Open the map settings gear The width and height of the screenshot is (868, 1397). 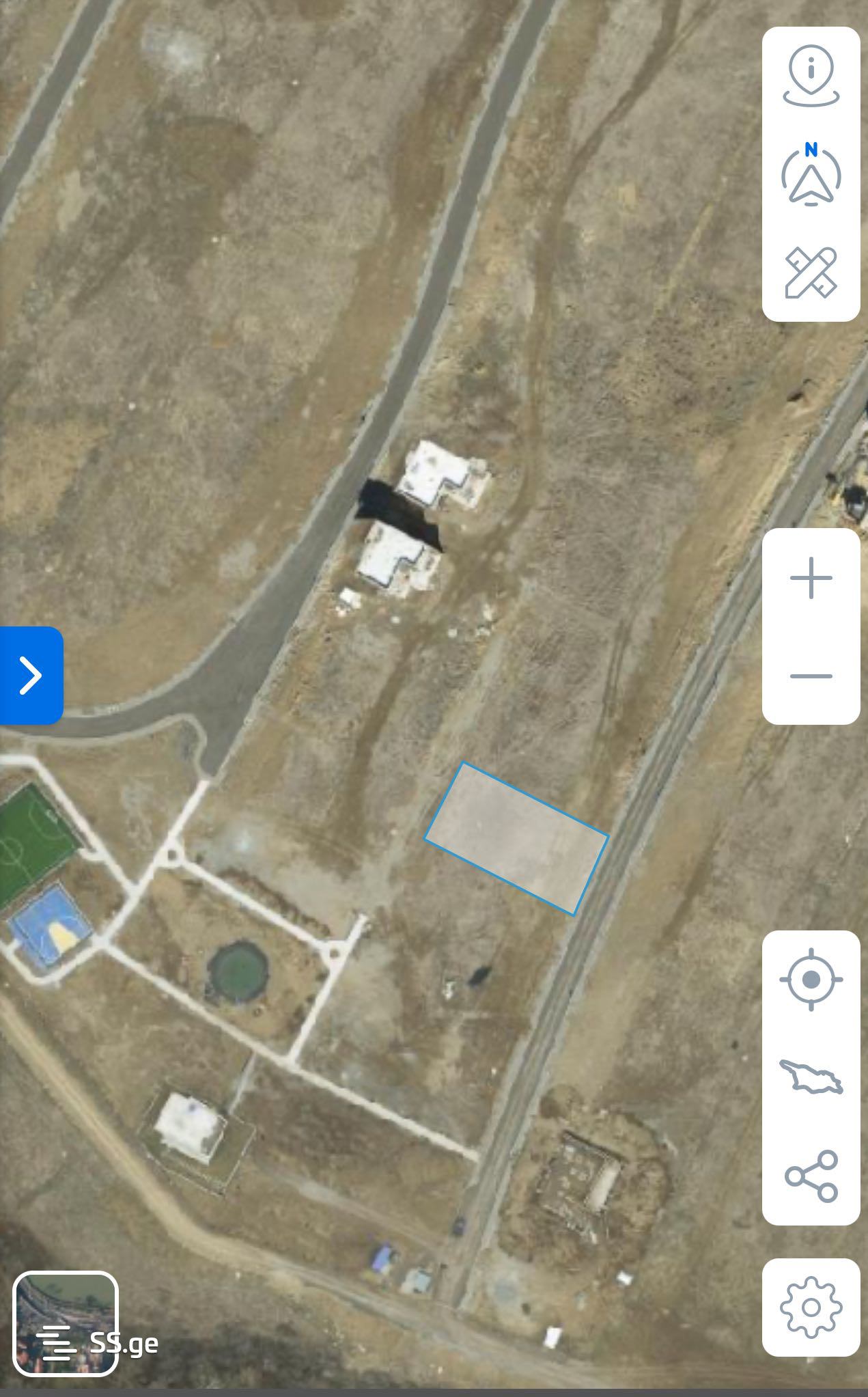(x=811, y=1308)
